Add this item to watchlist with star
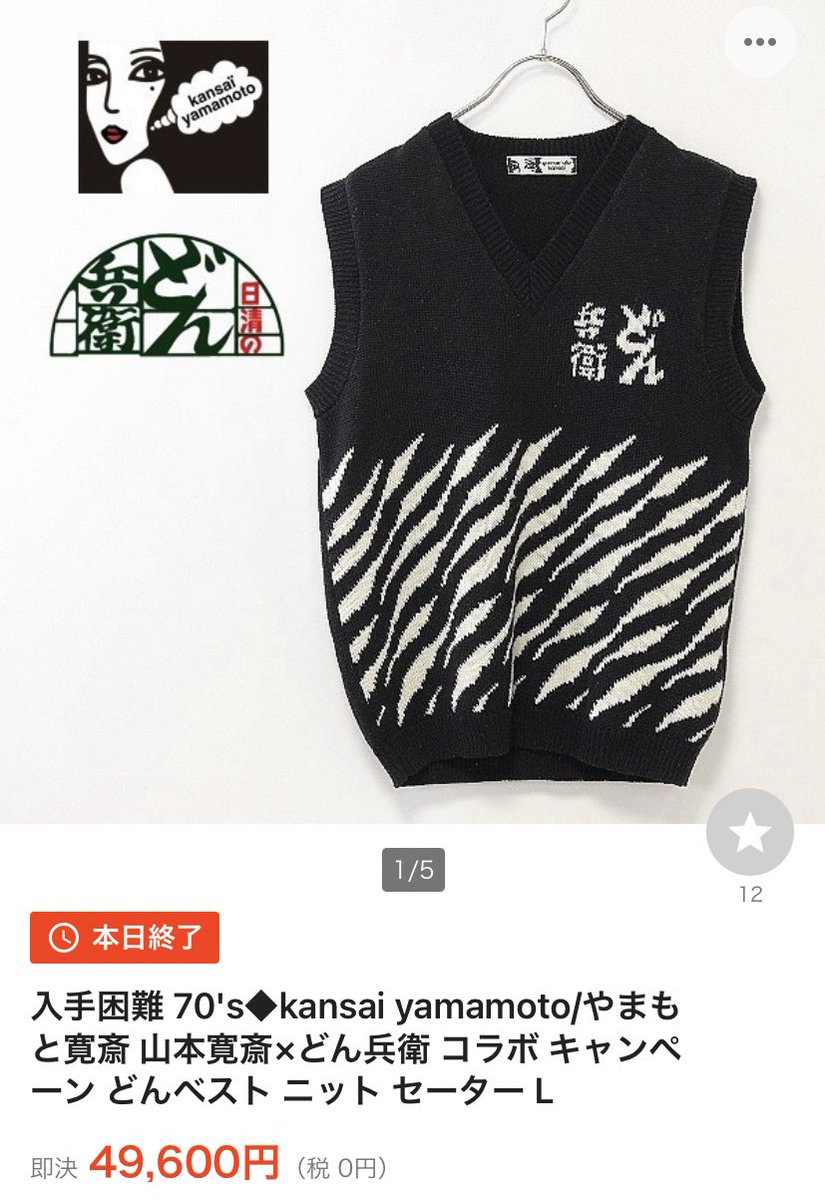Image resolution: width=825 pixels, height=1200 pixels. tap(749, 832)
